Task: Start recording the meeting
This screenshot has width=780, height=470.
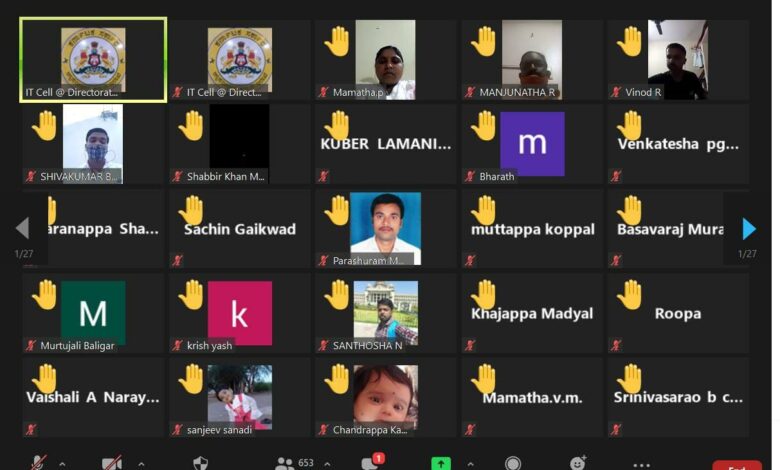Action: click(513, 464)
